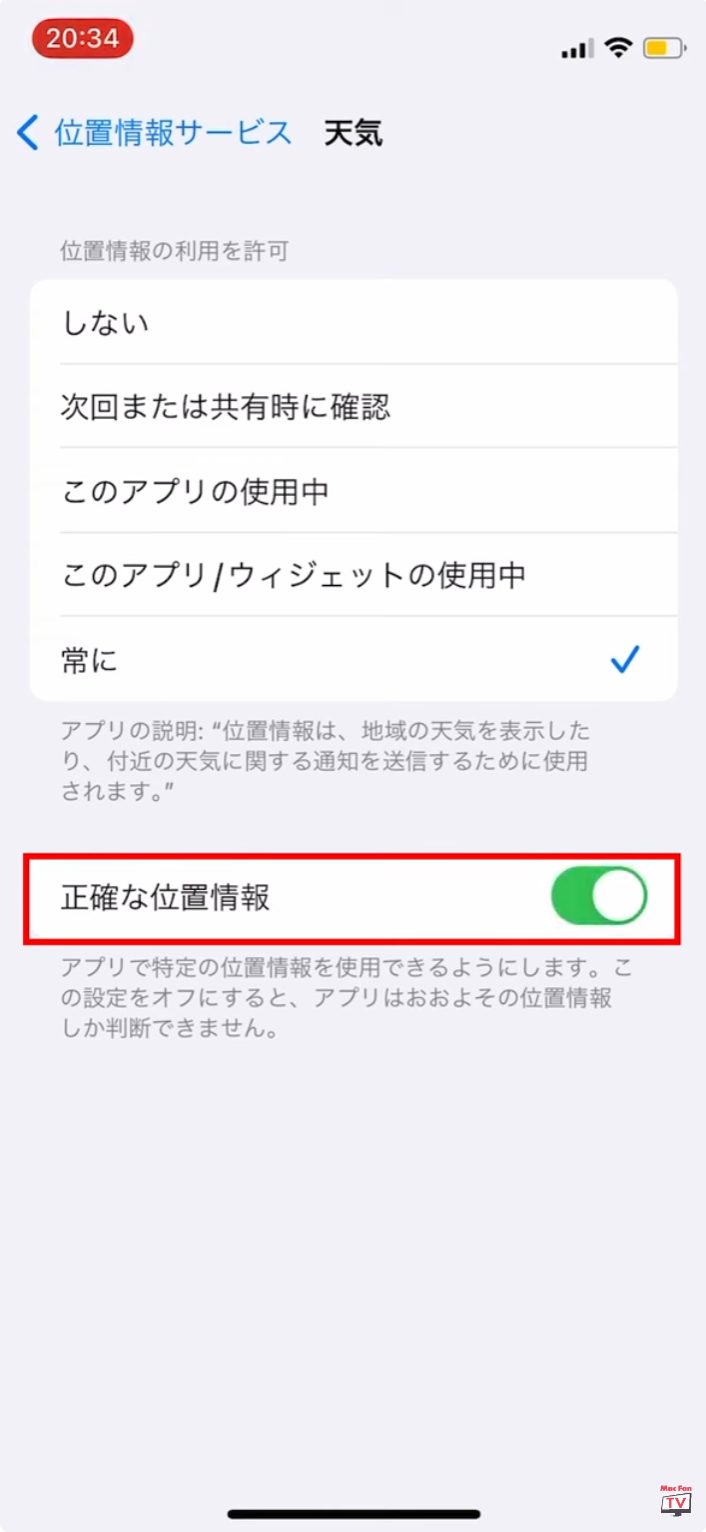The height and width of the screenshot is (1532, 706).
Task: Pick このアプリ/ウィジェットの使用中
Action: (354, 575)
